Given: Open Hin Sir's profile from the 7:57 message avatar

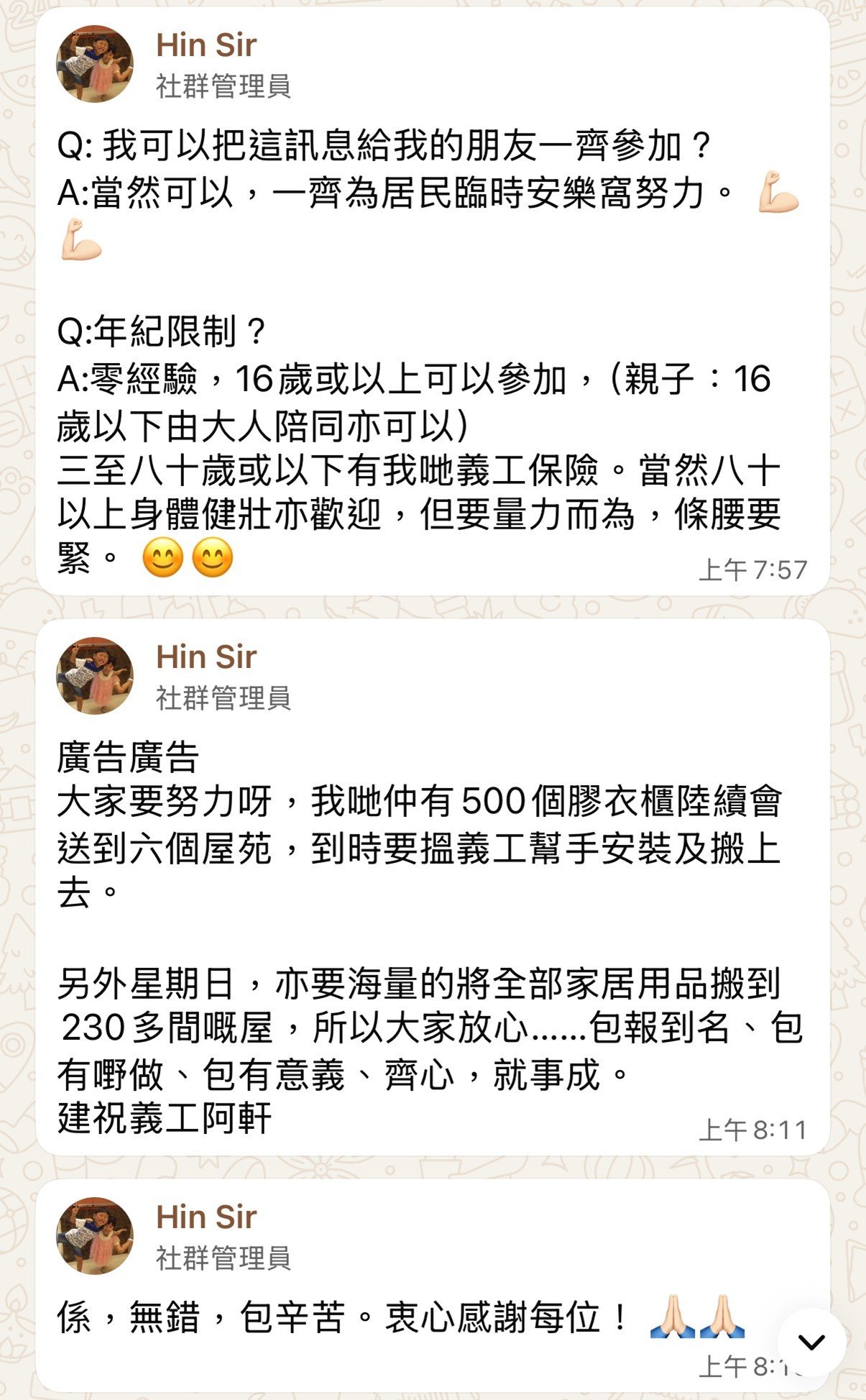Looking at the screenshot, I should pos(95,64).
